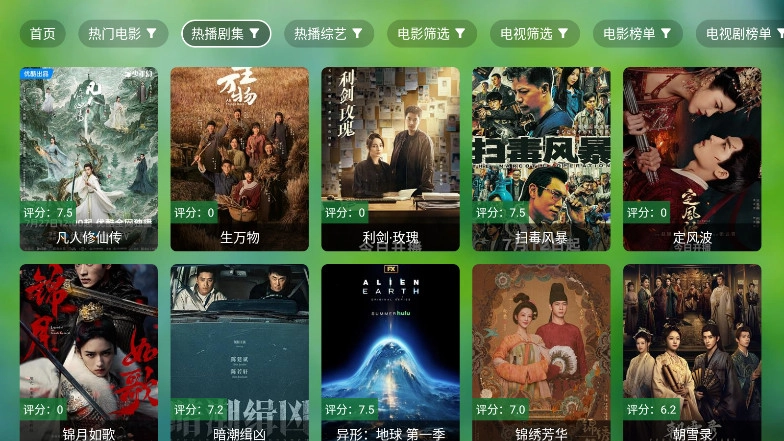Screen dimensions: 784x441
Task: View the 电影榜单 ranking tab
Action: [x=637, y=34]
